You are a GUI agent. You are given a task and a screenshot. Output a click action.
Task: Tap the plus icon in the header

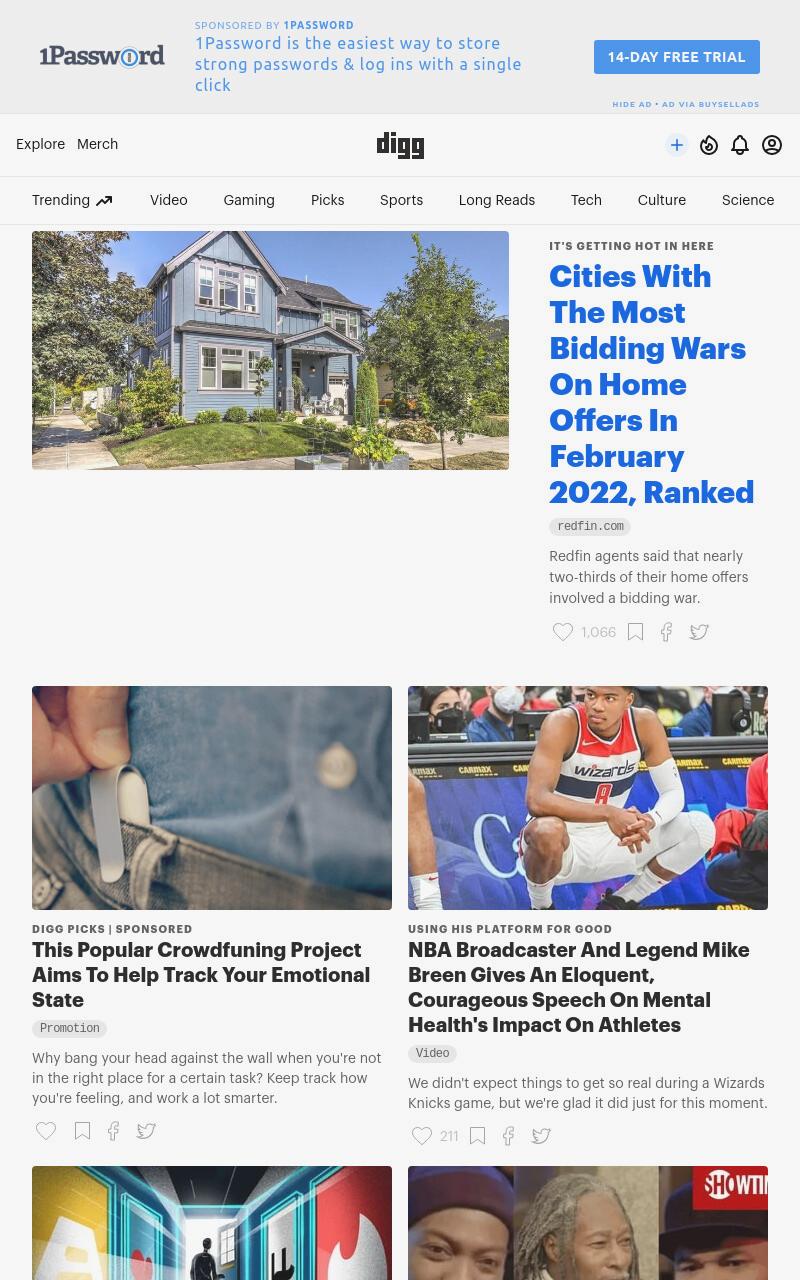(x=677, y=145)
